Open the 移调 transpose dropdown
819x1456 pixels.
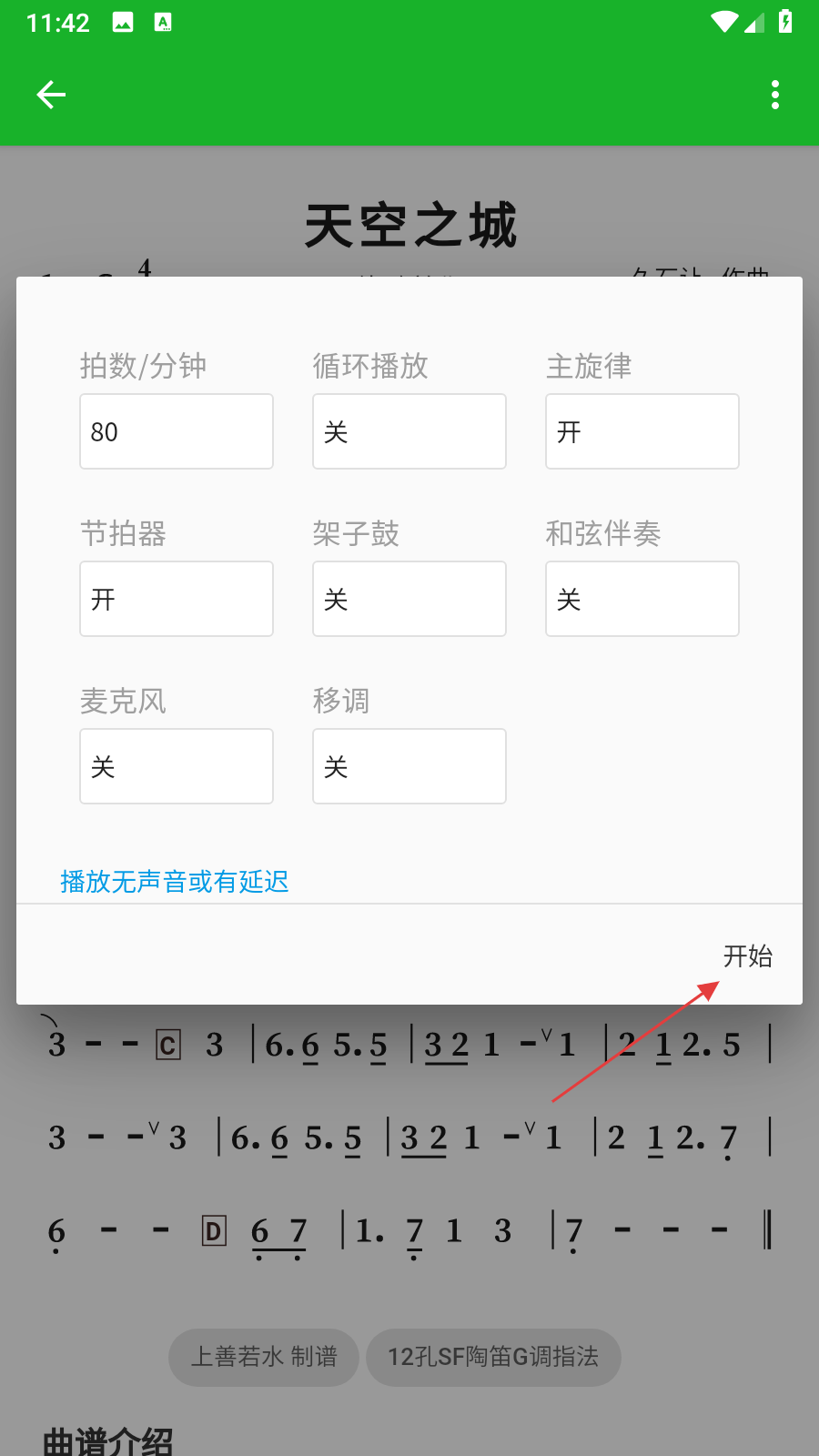coord(409,766)
